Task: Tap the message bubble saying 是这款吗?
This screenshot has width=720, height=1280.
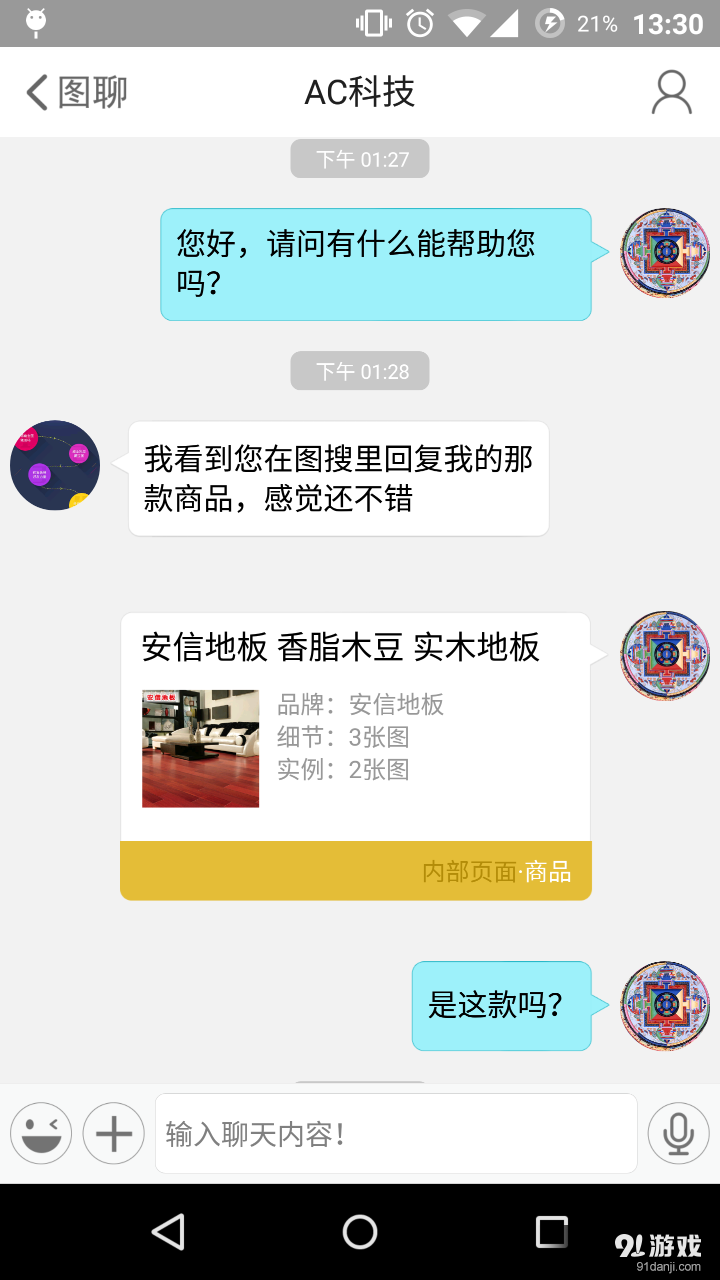Action: point(501,1005)
